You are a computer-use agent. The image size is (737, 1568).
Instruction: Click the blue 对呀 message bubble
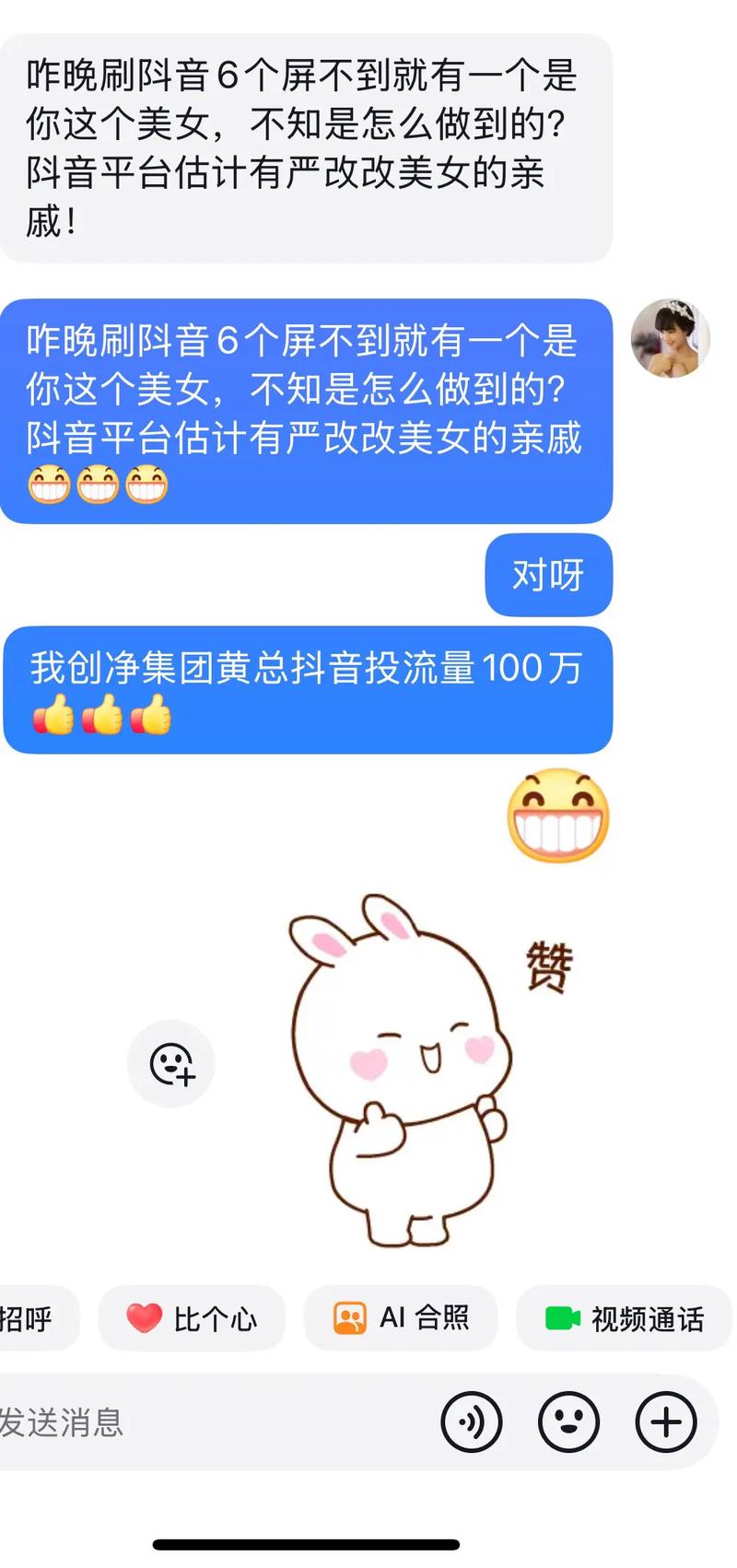pyautogui.click(x=548, y=574)
